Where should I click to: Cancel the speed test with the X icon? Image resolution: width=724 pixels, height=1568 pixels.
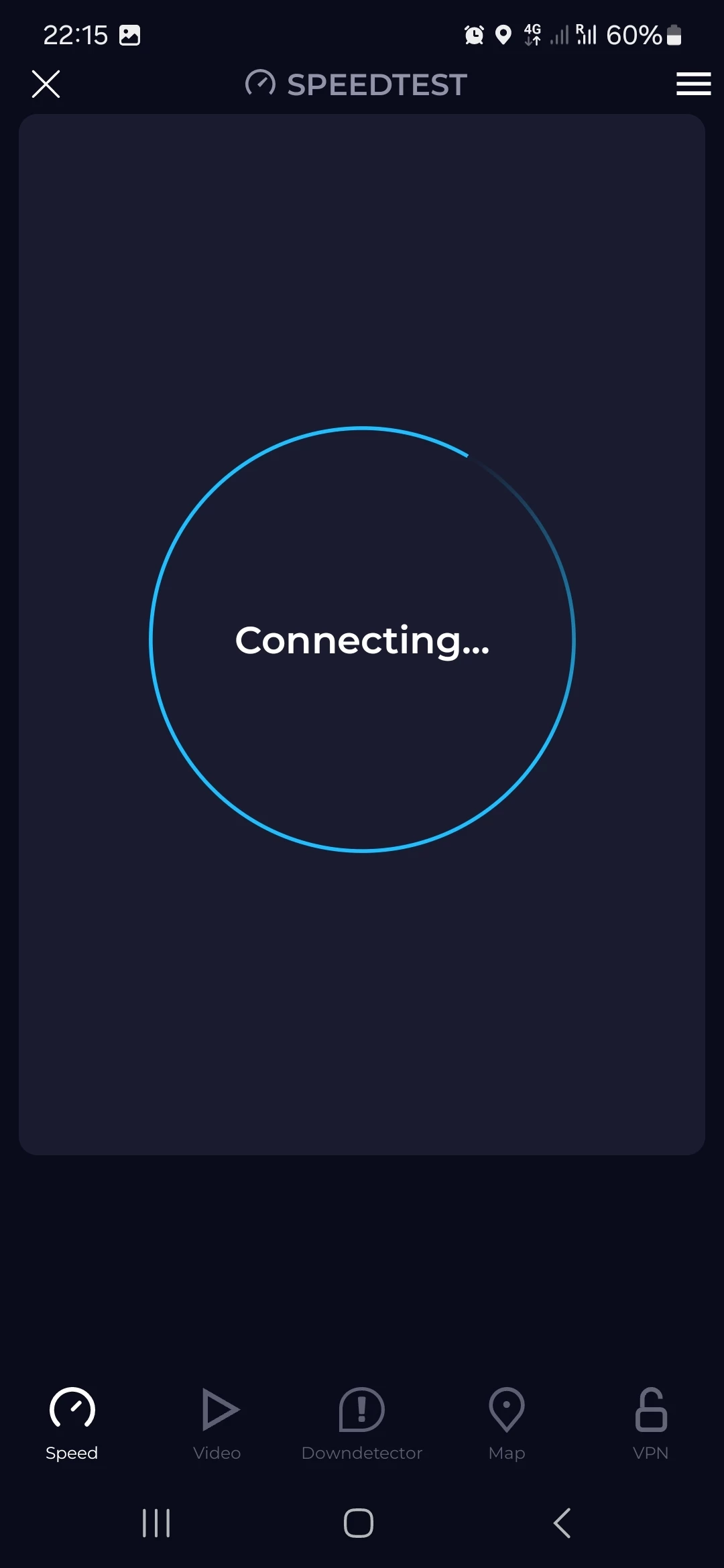[x=46, y=84]
